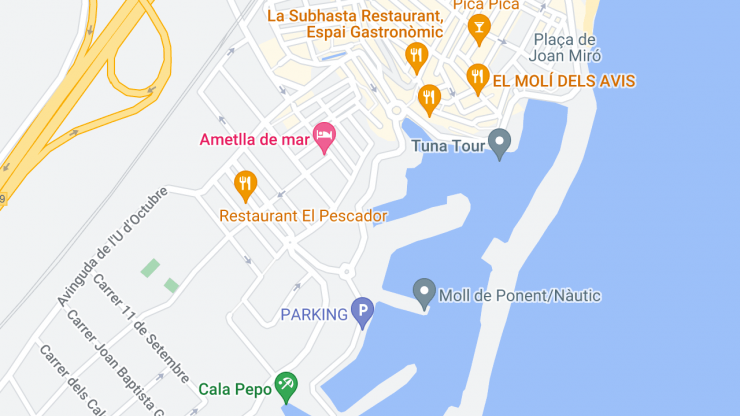Open La Subhasta Restaurant map pin
The image size is (740, 416).
(x=418, y=56)
